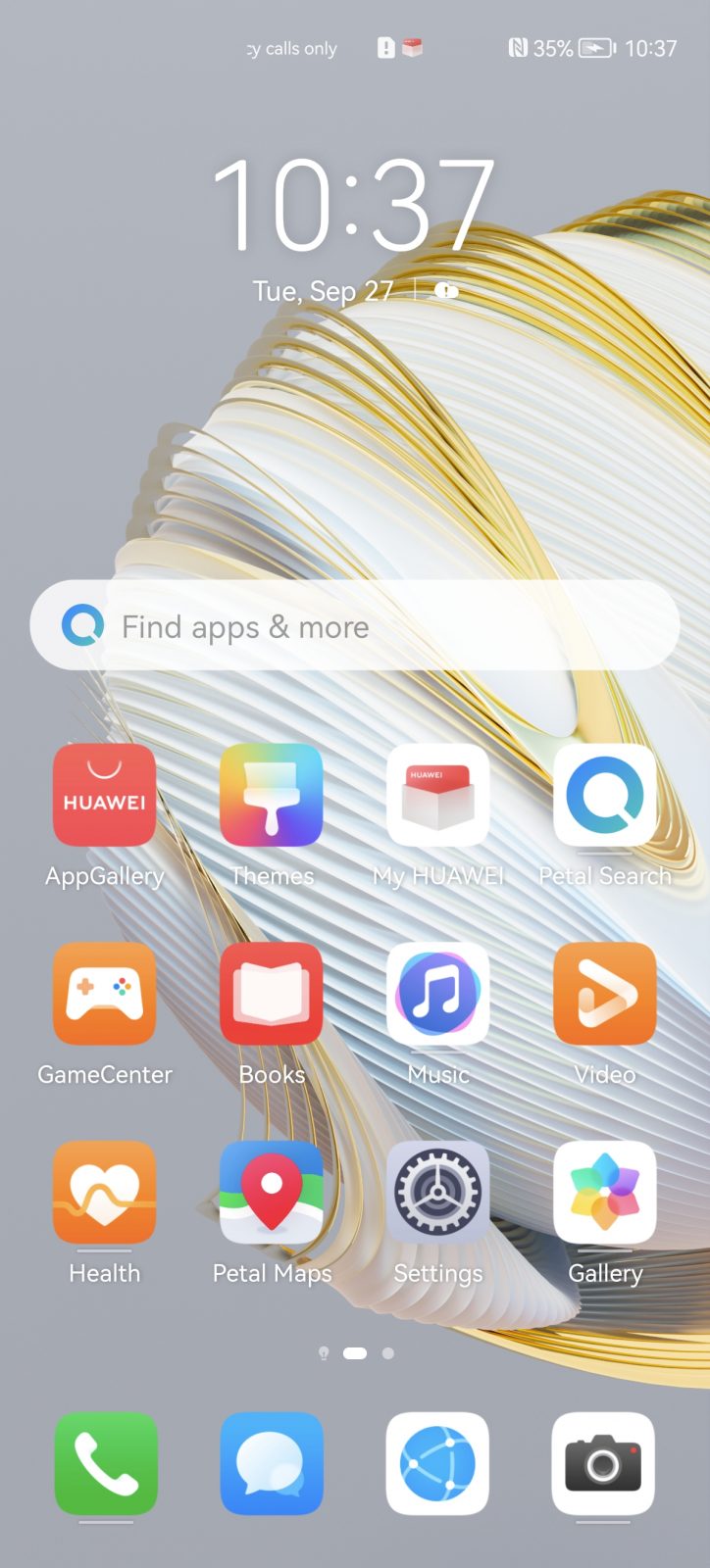Open the Messaging app in the dock
The height and width of the screenshot is (1568, 710).
272,1464
